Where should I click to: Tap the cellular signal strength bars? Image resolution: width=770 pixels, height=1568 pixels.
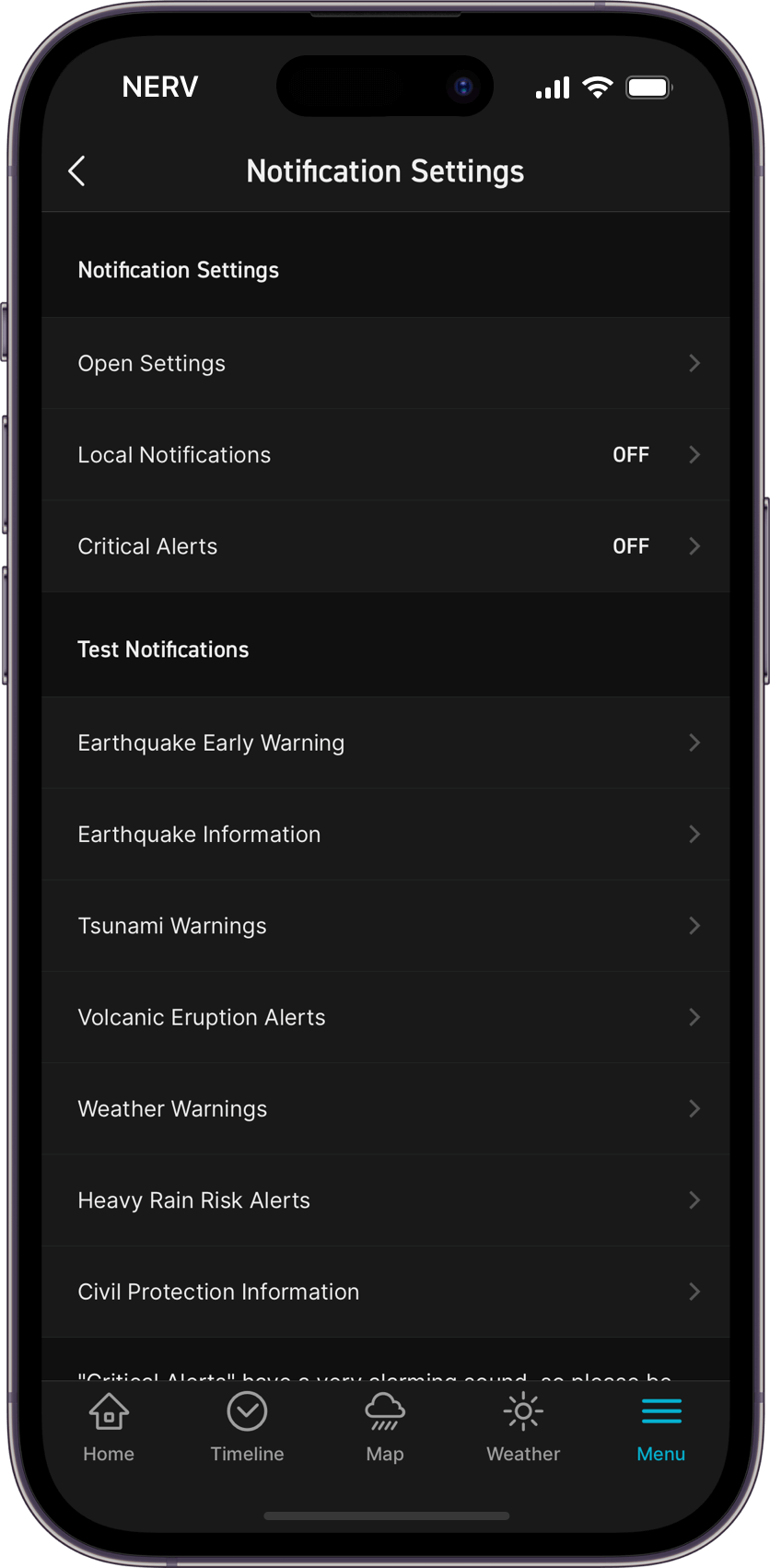tap(552, 87)
